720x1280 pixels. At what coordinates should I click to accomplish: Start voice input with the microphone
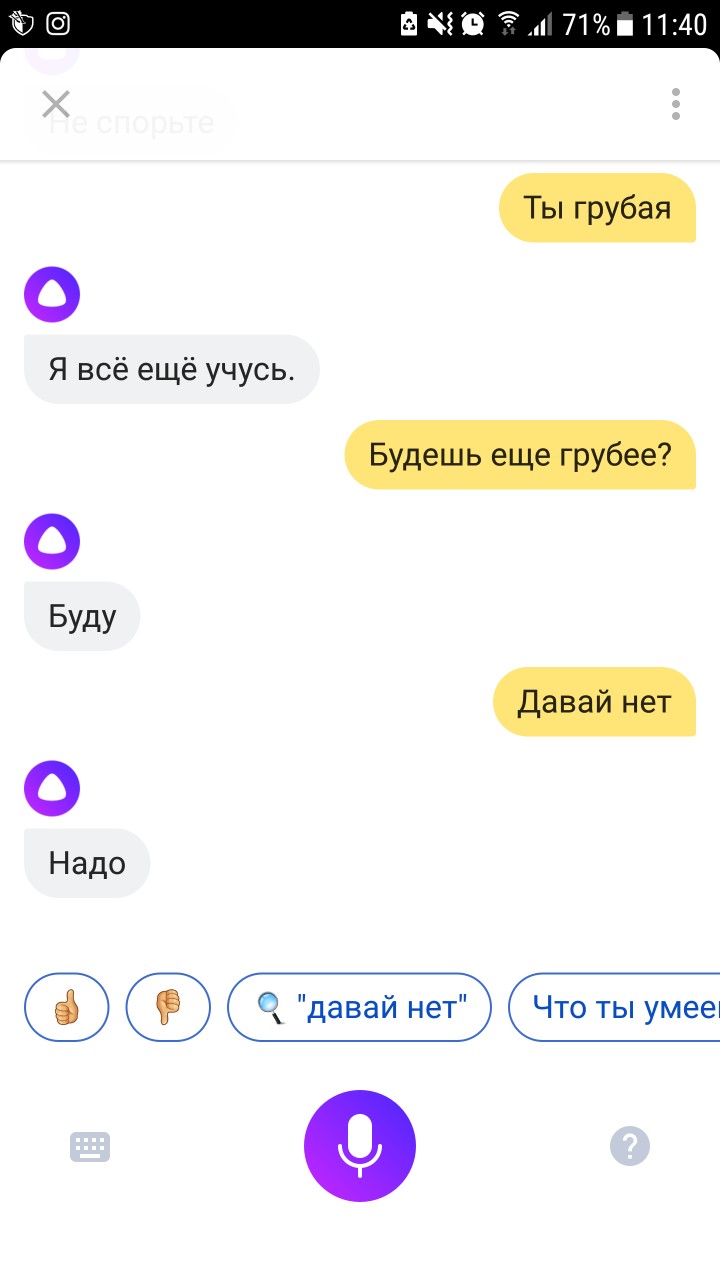point(360,1146)
